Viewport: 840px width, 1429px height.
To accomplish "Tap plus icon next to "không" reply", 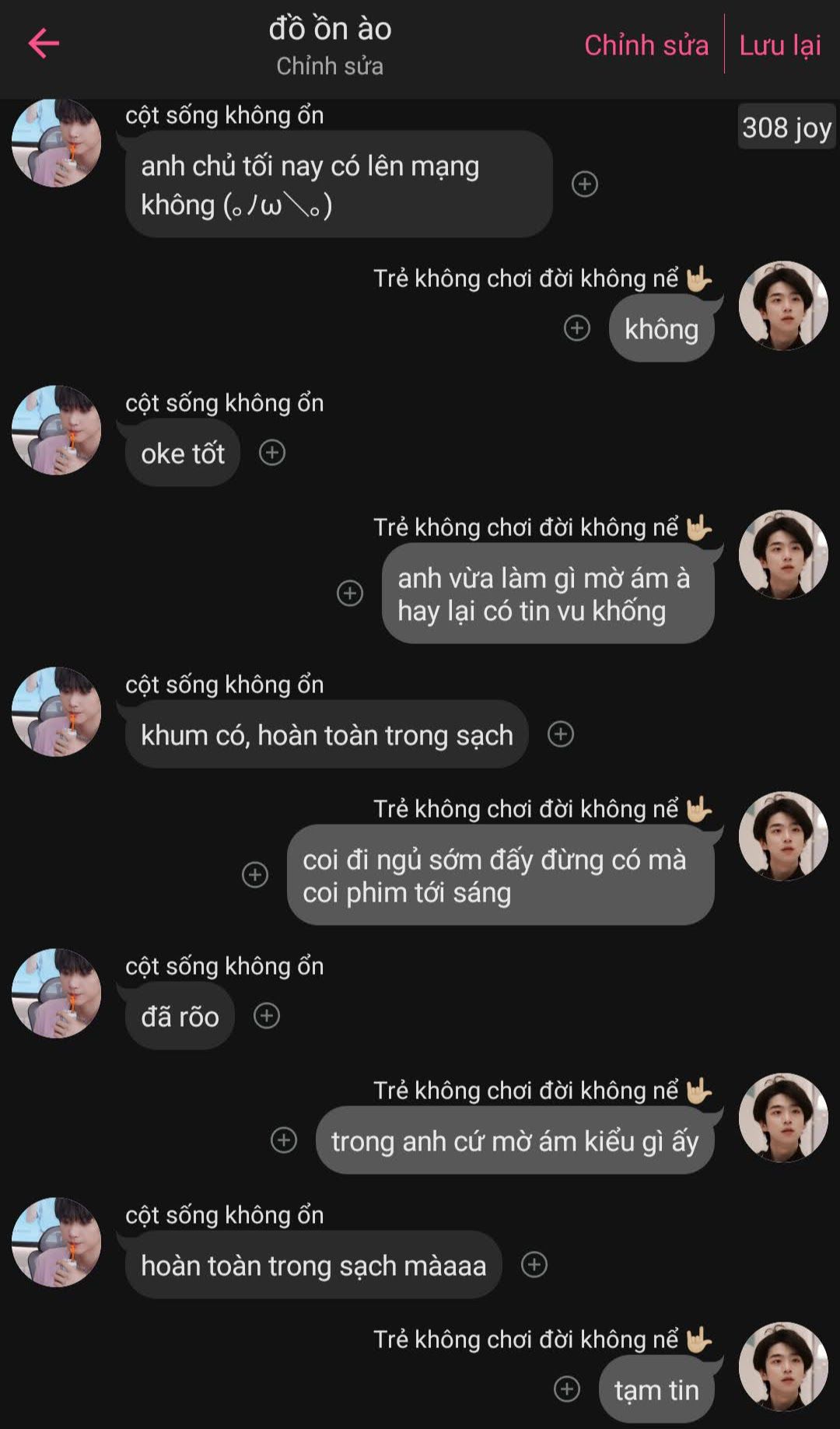I will [576, 328].
